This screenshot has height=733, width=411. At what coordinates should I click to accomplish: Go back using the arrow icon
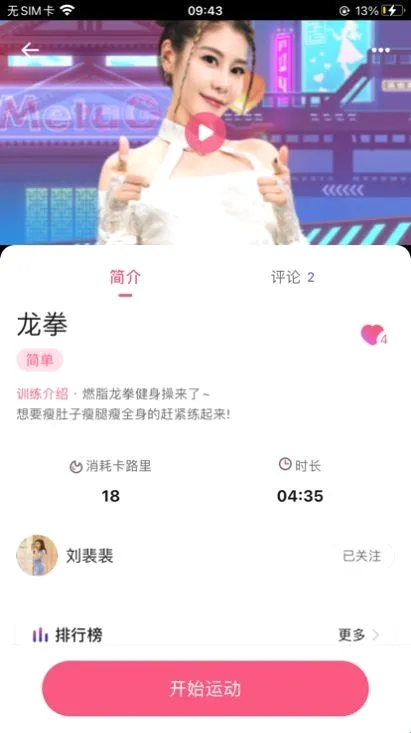click(x=30, y=50)
